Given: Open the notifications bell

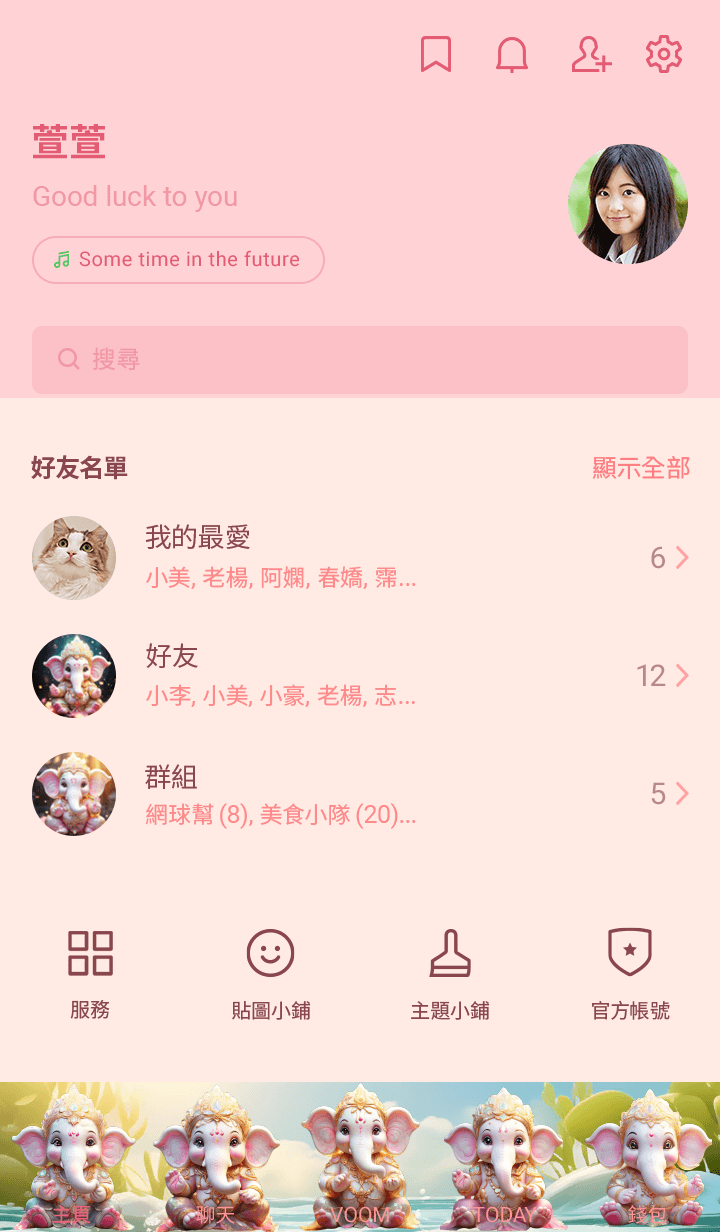Looking at the screenshot, I should [512, 54].
